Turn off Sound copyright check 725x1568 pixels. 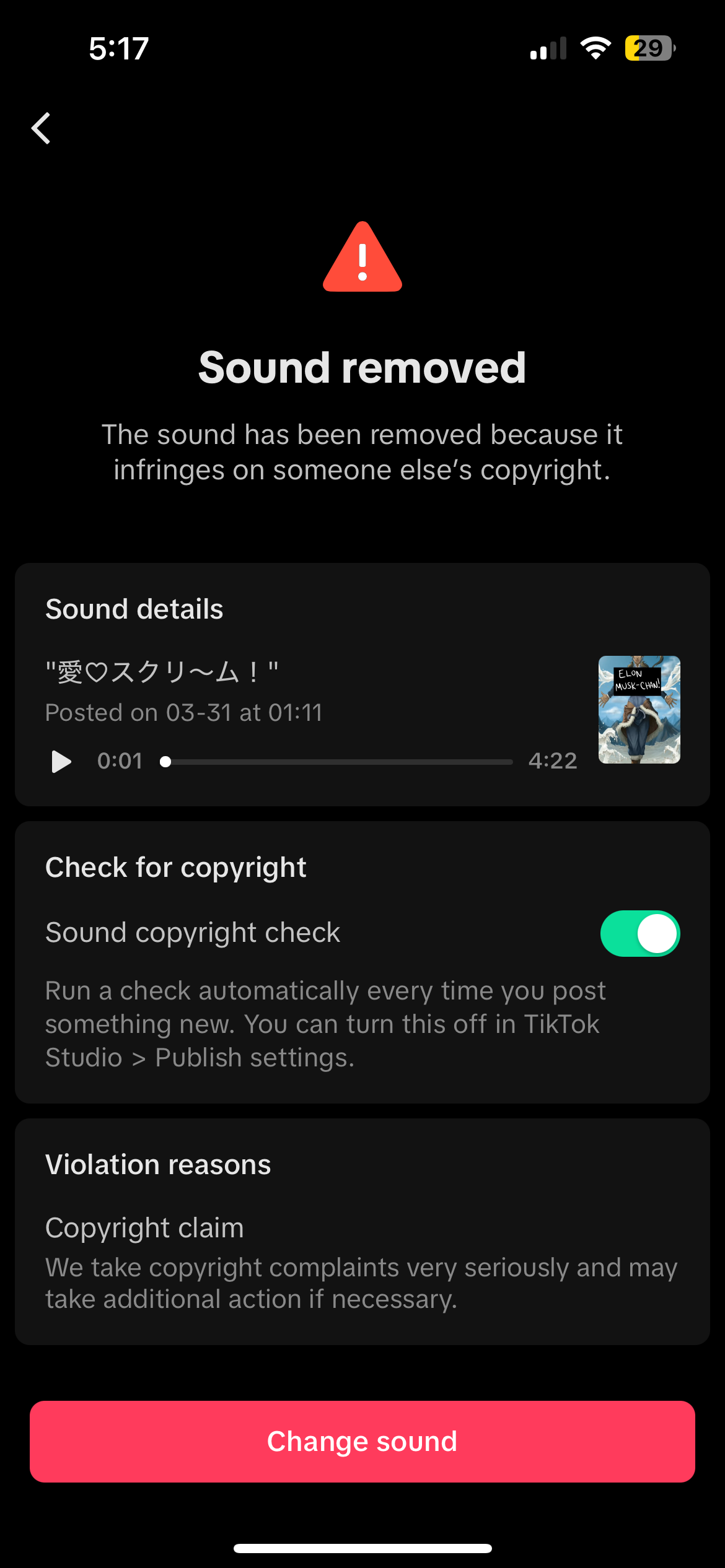point(639,933)
